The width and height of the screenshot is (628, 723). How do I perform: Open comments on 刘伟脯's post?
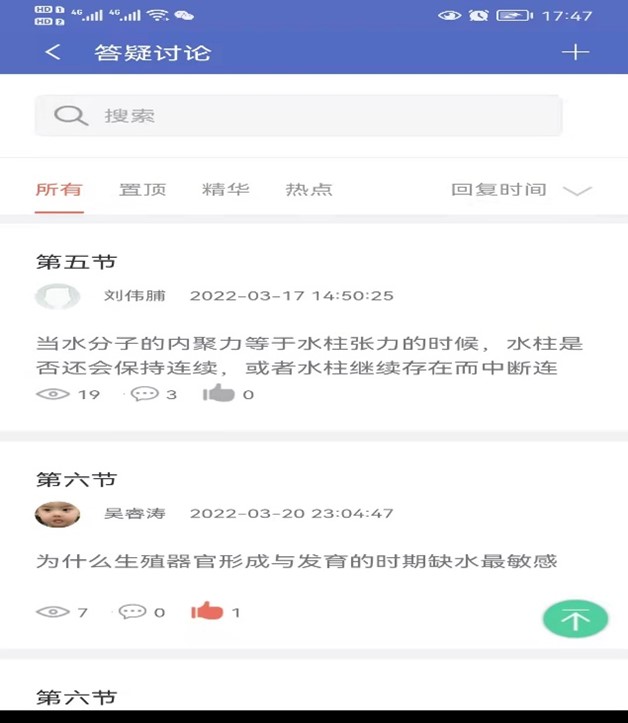(146, 394)
